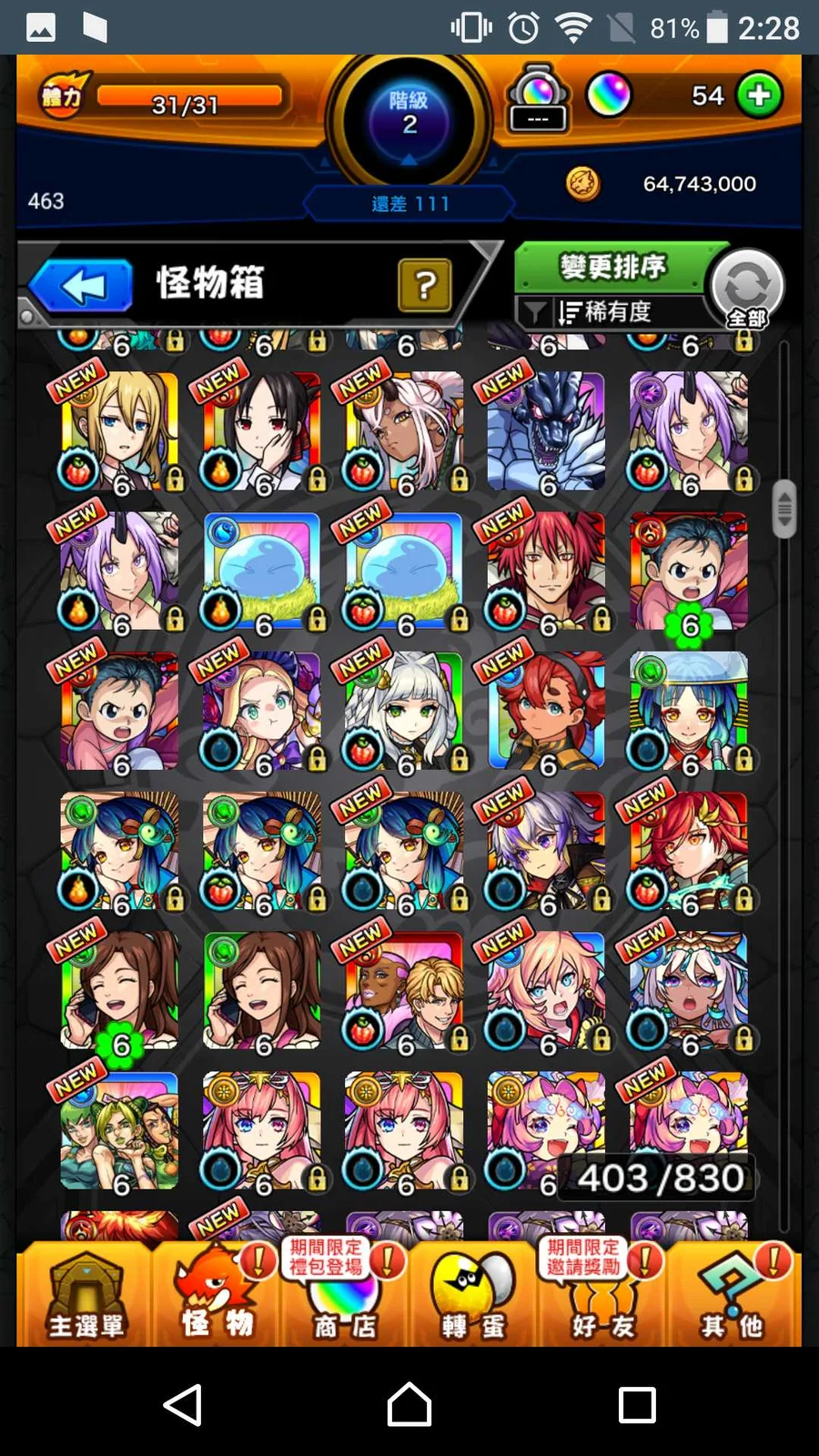Viewport: 819px width, 1456px height.
Task: Open the question mark help button
Action: click(x=424, y=286)
